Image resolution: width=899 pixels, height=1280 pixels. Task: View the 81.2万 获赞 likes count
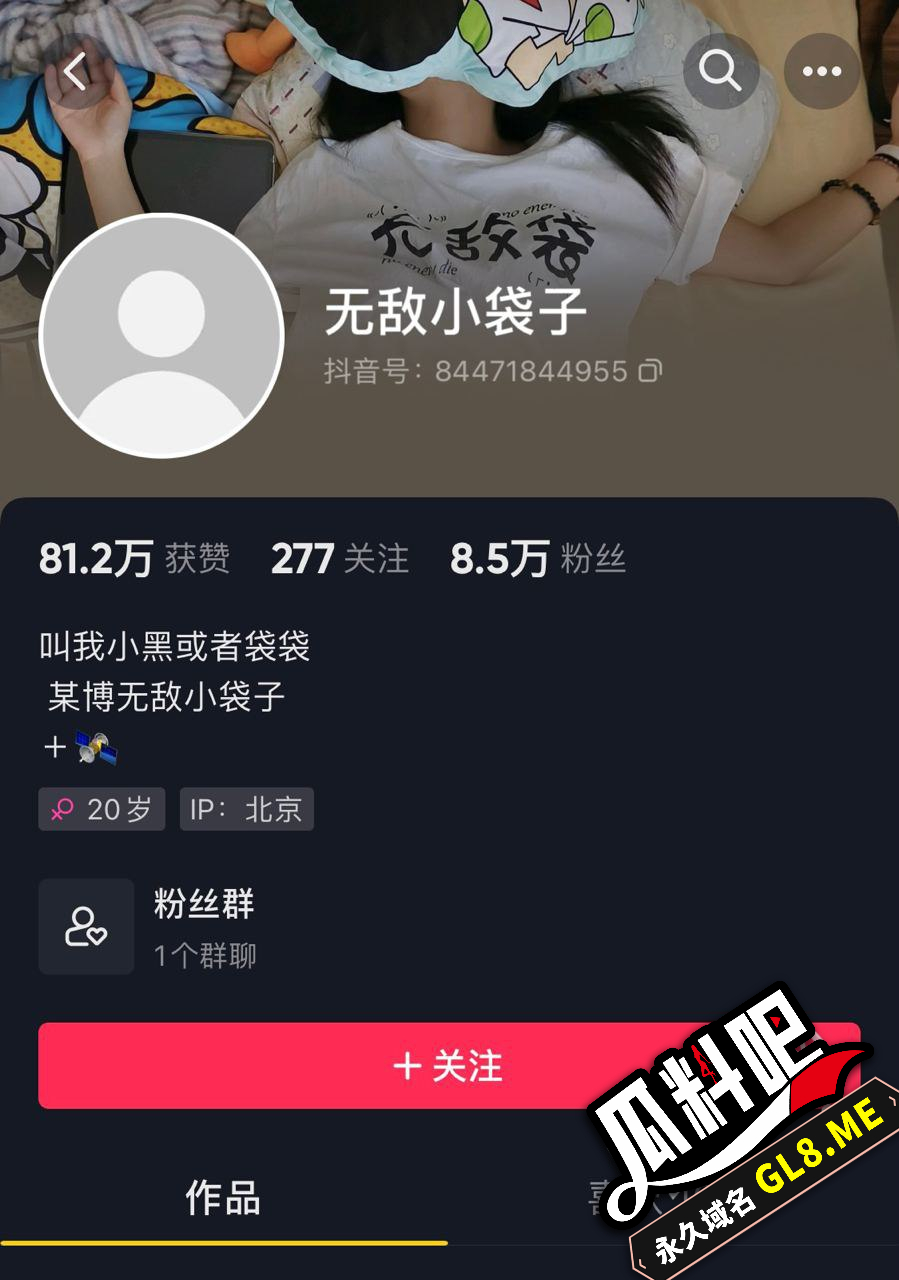[x=135, y=559]
